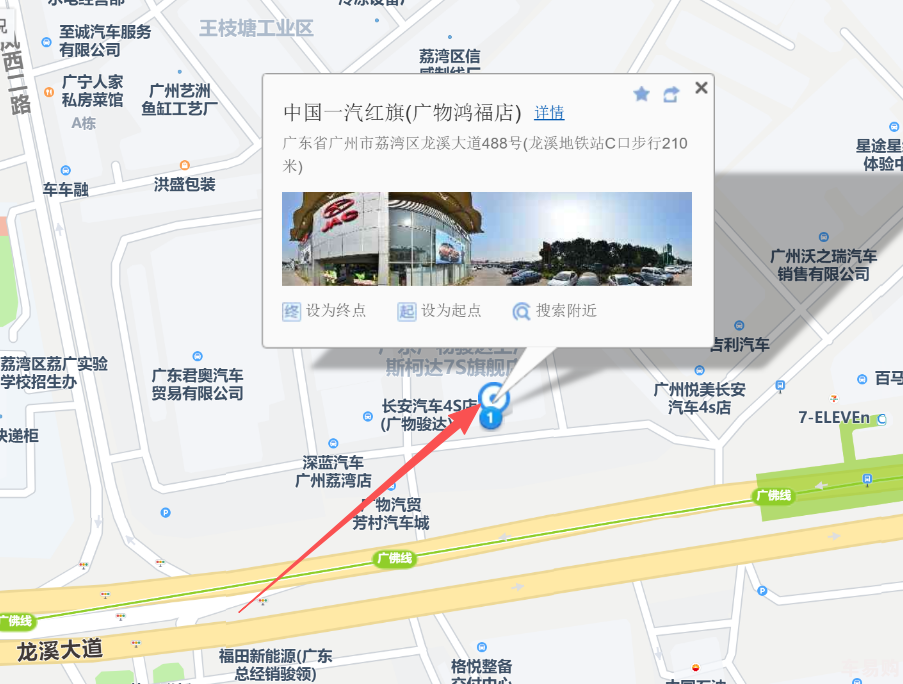
Task: Open the street view photo of the store
Action: pos(486,238)
